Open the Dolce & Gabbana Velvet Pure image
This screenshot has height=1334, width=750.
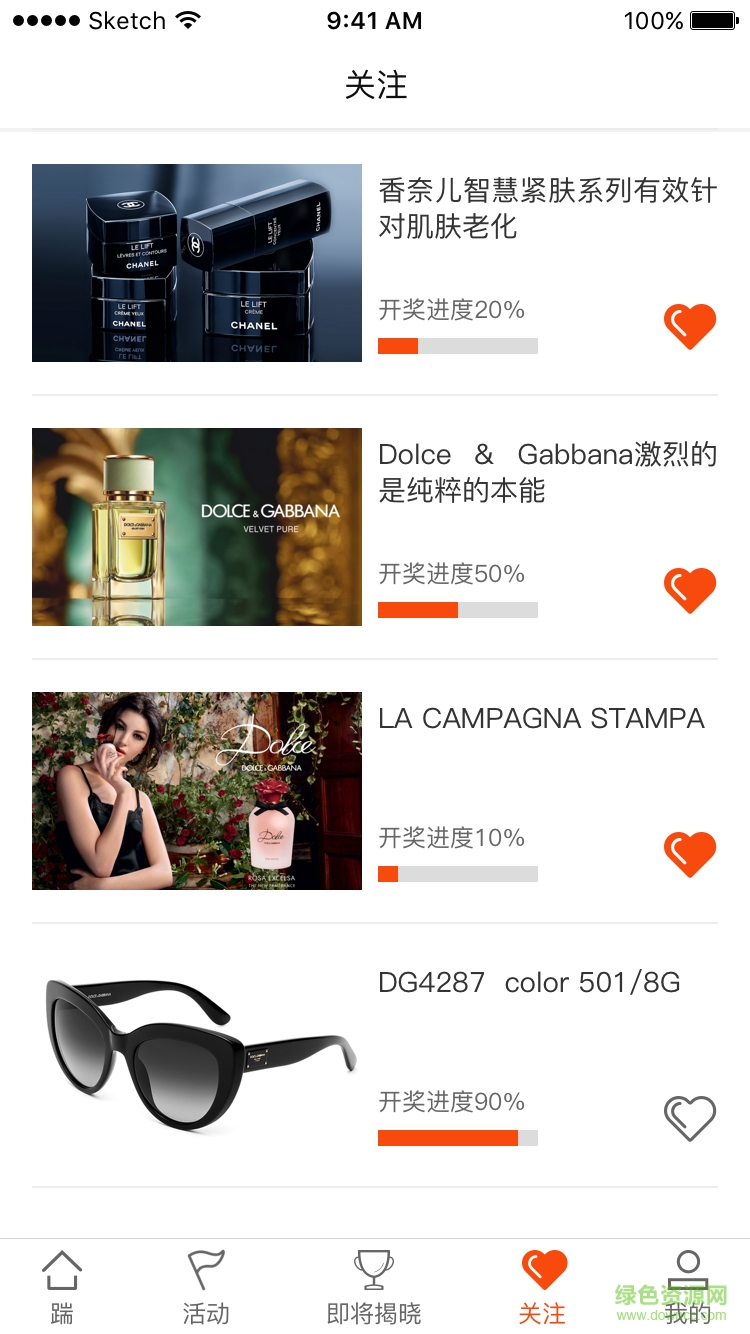coord(197,527)
